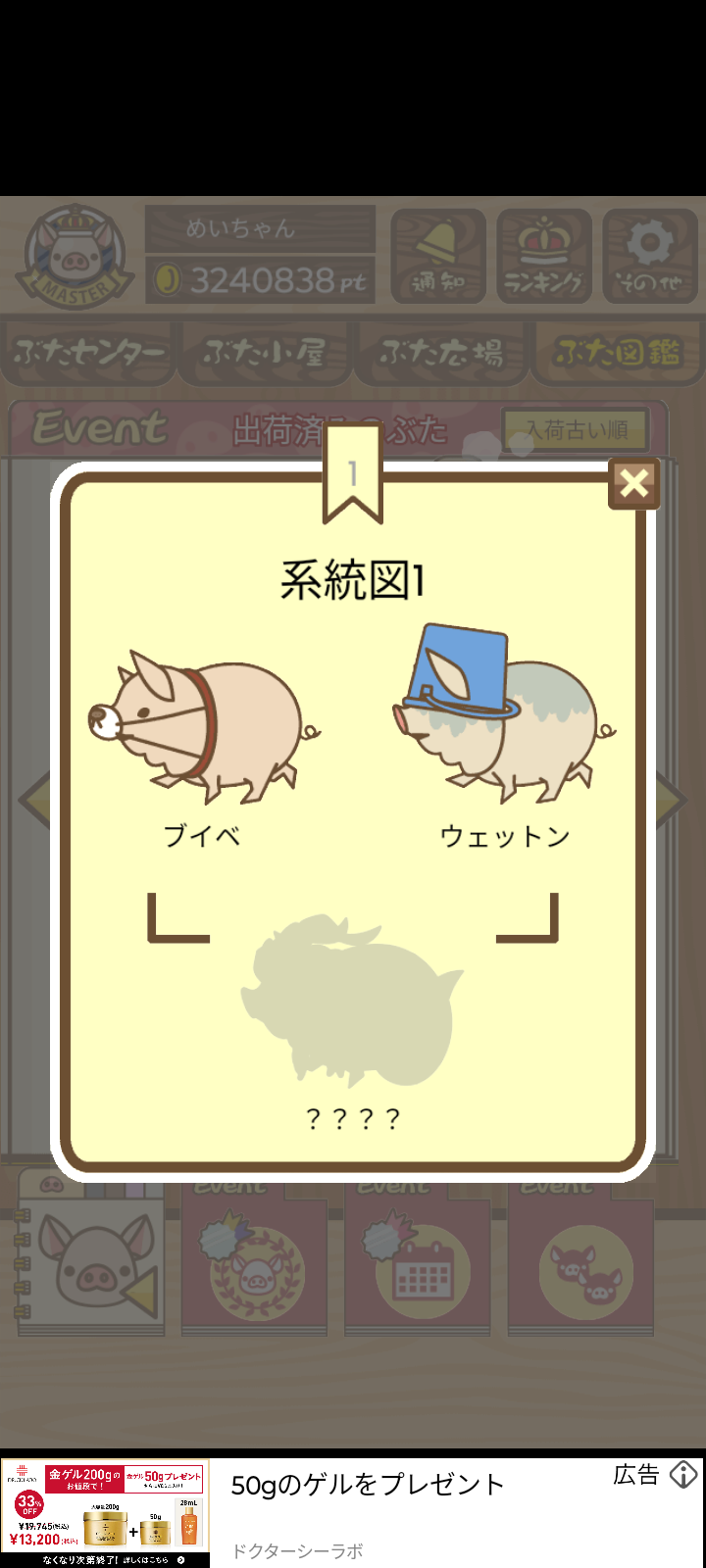
Task: Go to next lineage page arrow
Action: [674, 799]
